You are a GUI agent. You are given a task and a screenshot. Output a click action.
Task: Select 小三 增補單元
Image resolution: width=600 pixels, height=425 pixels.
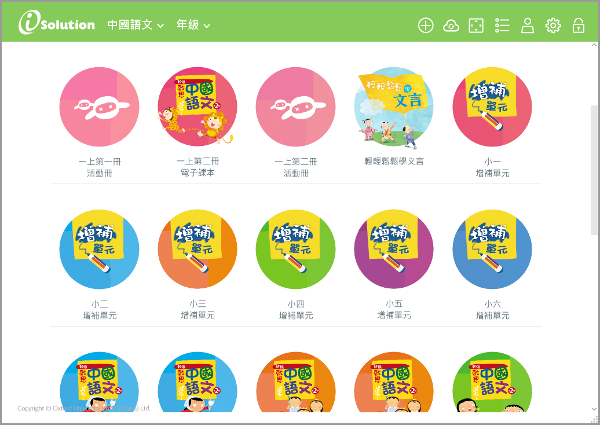tap(197, 249)
